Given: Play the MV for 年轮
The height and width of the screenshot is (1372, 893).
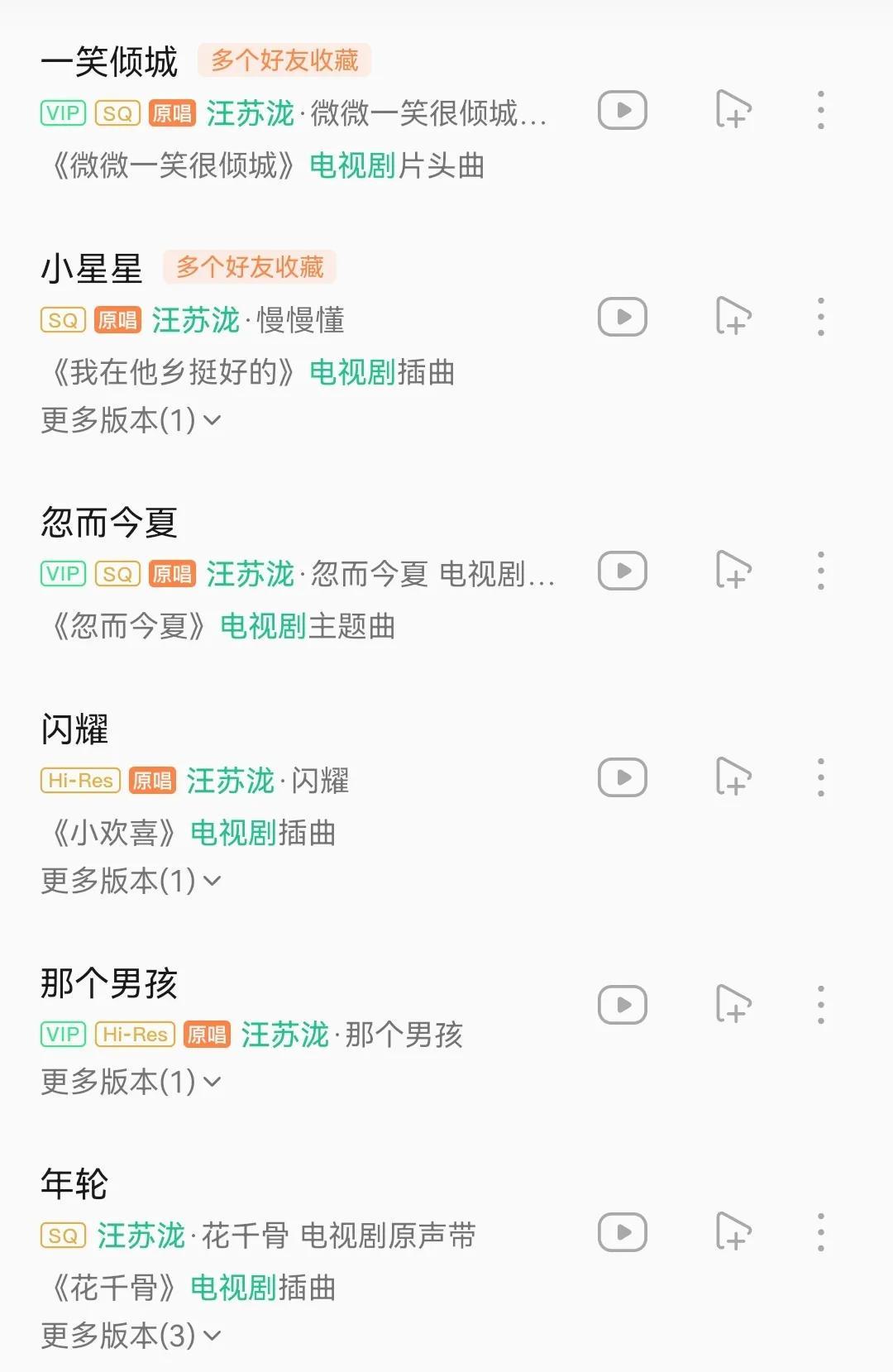Looking at the screenshot, I should (x=622, y=1232).
